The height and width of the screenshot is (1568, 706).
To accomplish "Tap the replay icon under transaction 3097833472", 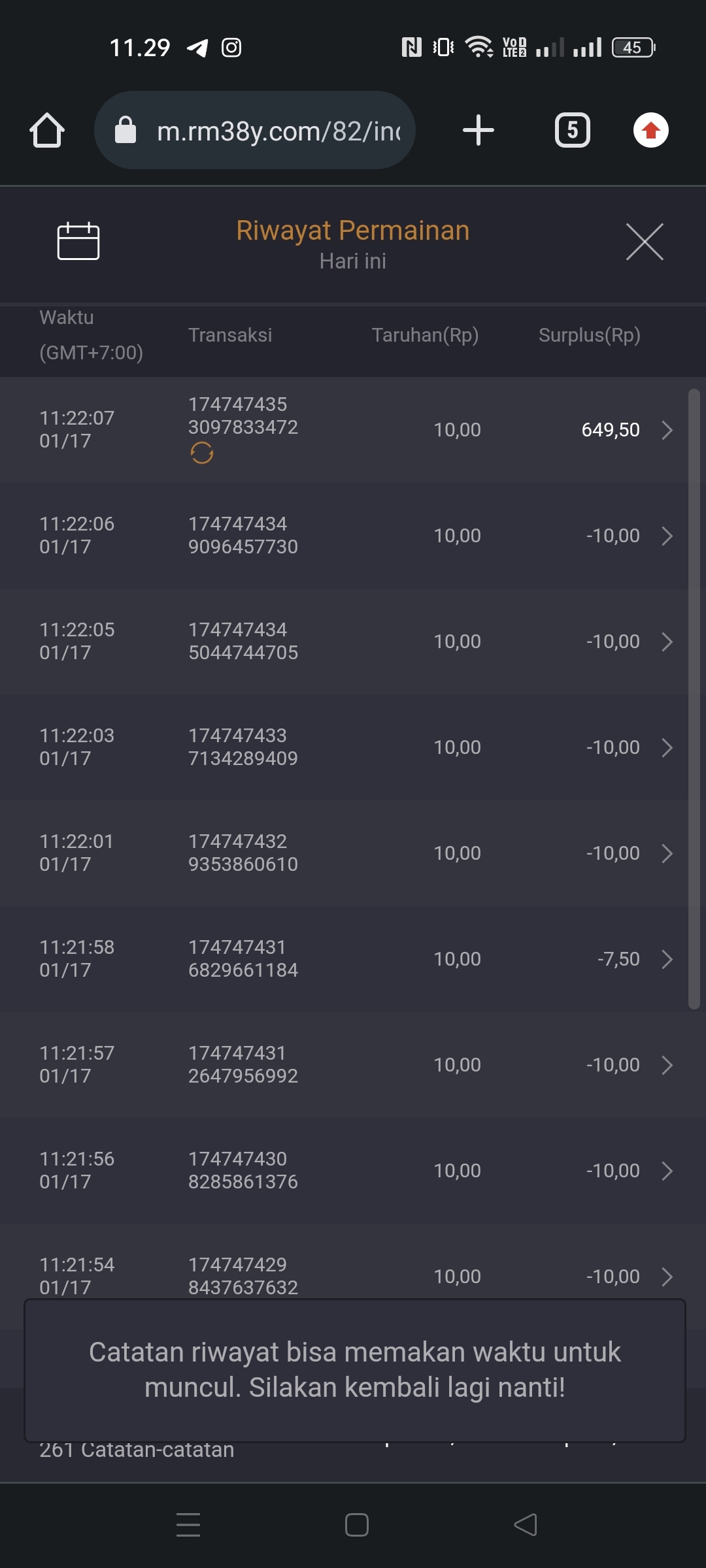I will point(201,453).
